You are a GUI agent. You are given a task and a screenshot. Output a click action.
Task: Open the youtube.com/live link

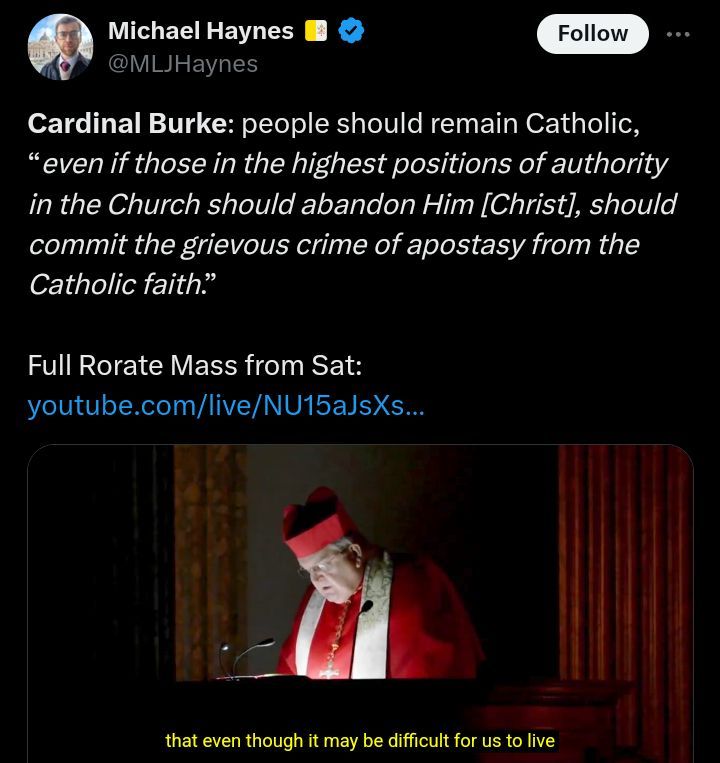tap(226, 405)
